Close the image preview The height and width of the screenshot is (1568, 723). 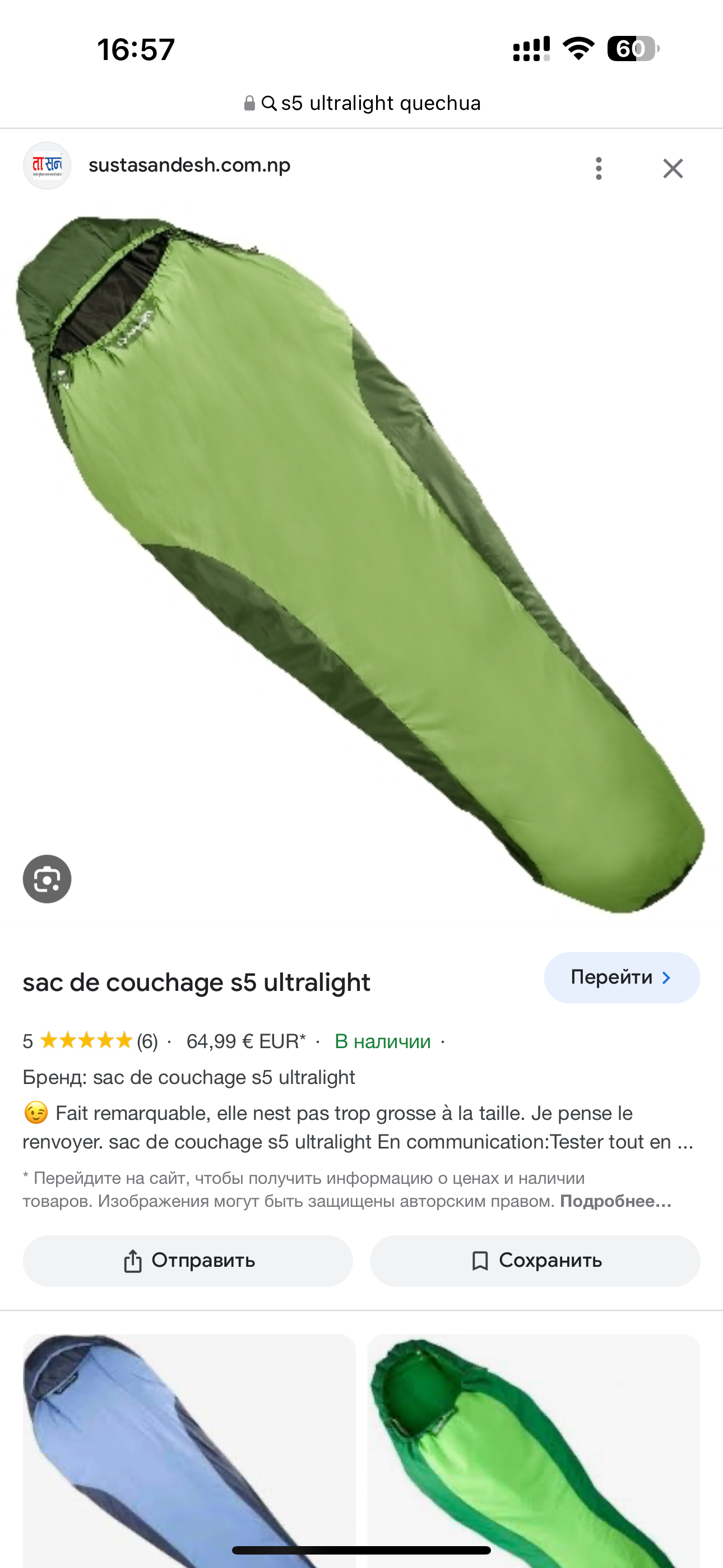click(x=673, y=169)
